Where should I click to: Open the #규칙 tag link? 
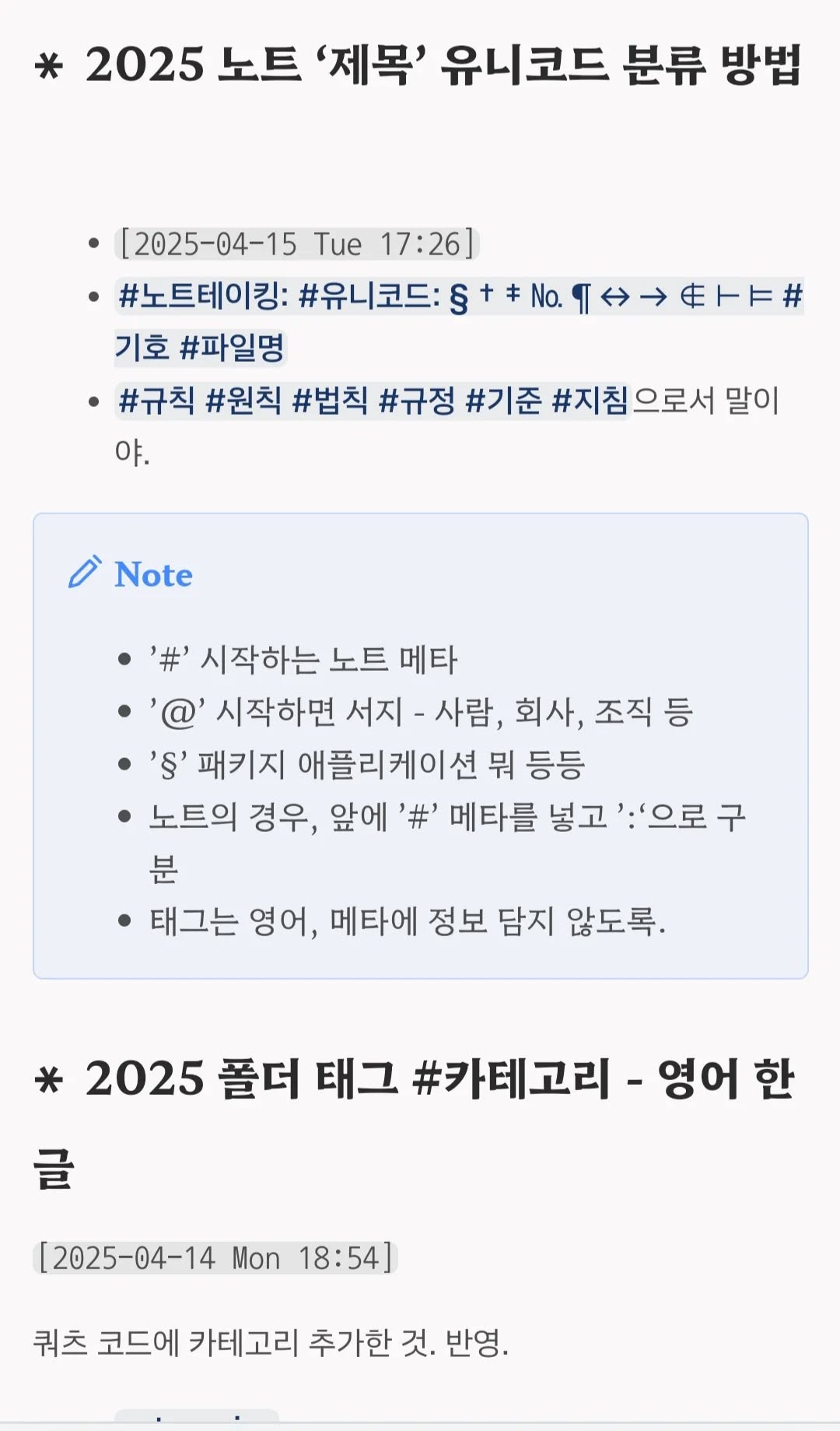click(156, 401)
